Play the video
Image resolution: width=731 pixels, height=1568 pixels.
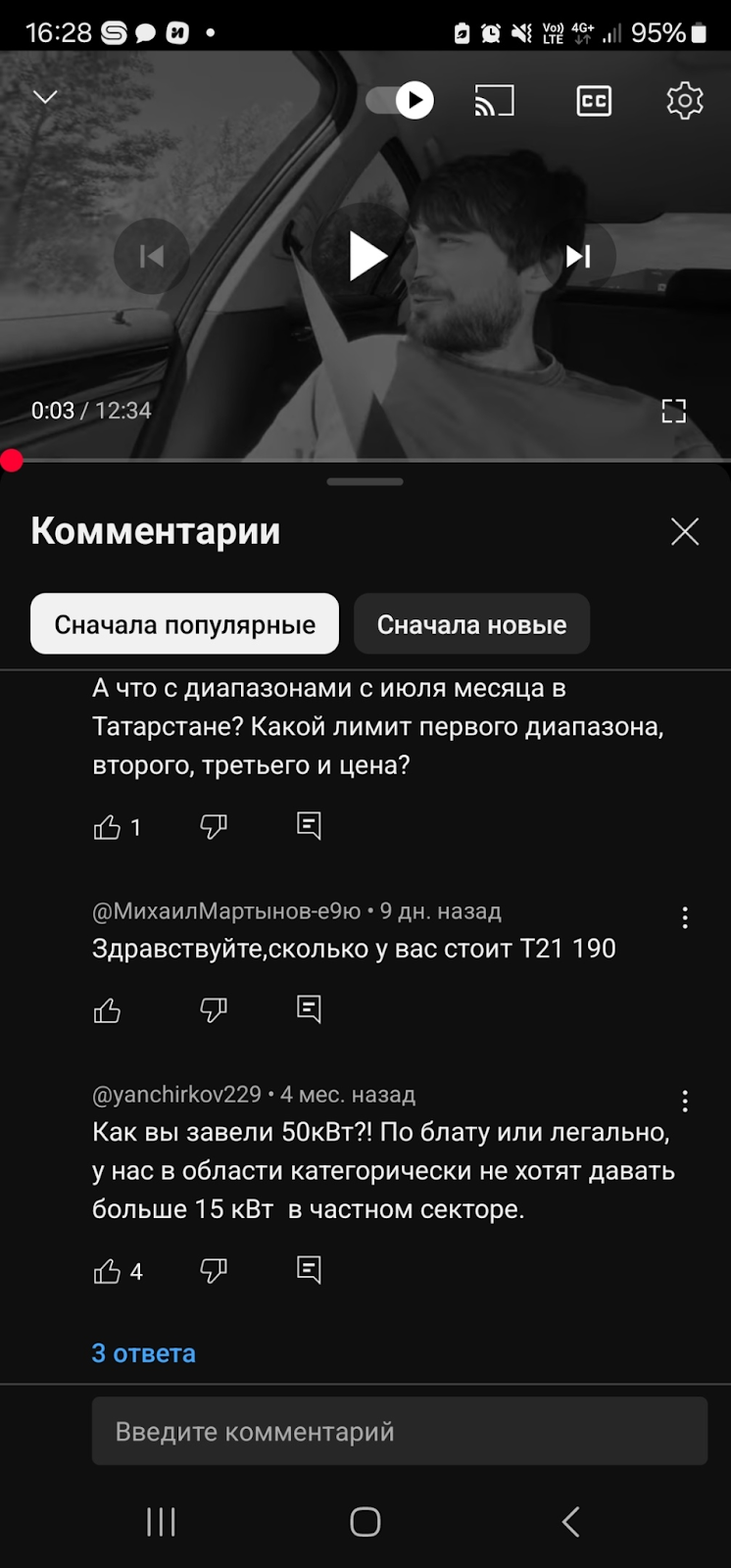[x=367, y=257]
